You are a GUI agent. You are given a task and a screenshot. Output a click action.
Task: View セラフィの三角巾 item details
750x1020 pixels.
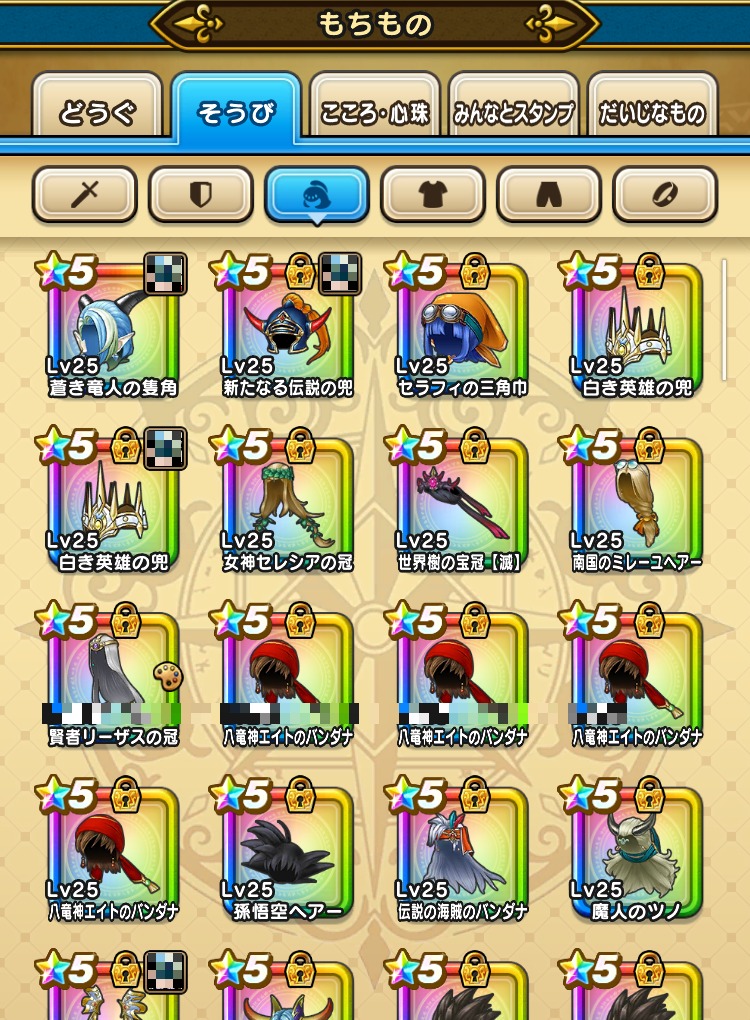click(461, 332)
